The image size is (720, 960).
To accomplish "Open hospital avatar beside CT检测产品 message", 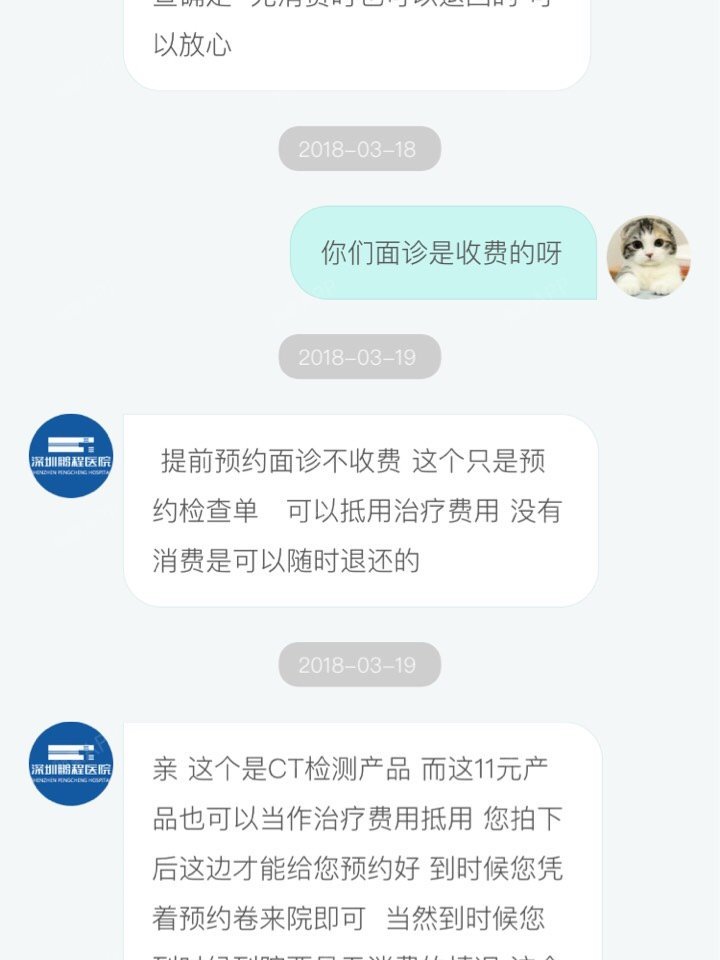I will pyautogui.click(x=71, y=764).
